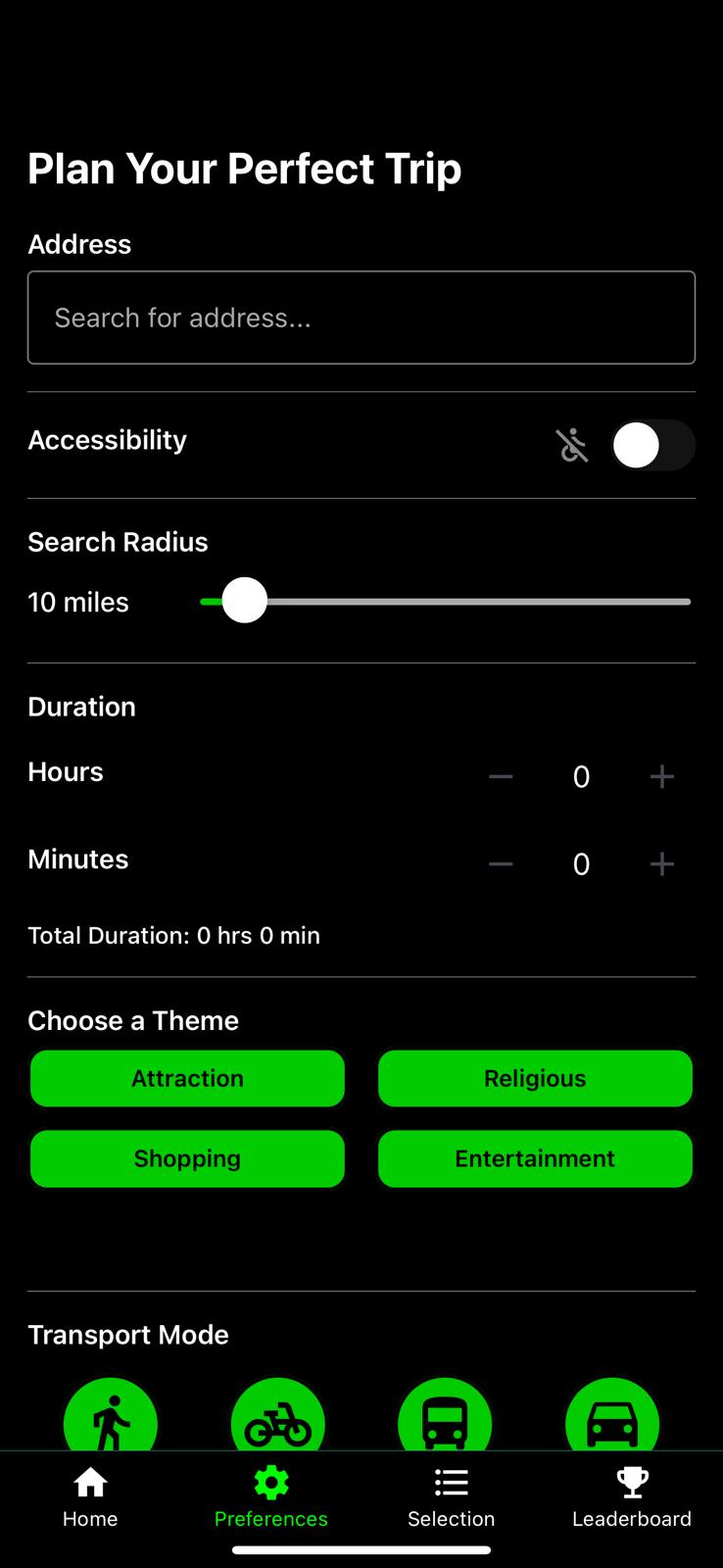The width and height of the screenshot is (723, 1568).
Task: Choose walking as transport mode
Action: point(111,1418)
